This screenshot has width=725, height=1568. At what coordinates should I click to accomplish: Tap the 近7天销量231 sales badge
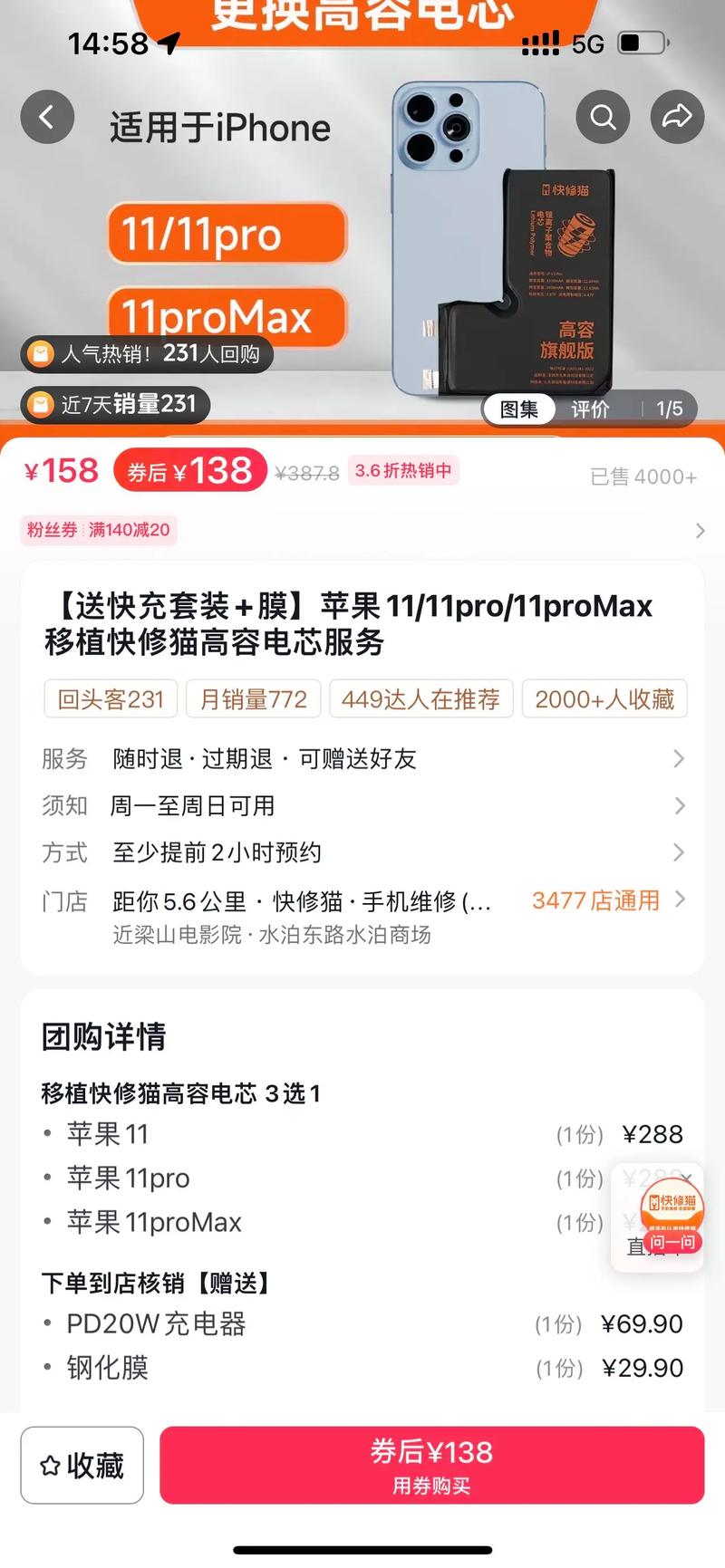113,406
